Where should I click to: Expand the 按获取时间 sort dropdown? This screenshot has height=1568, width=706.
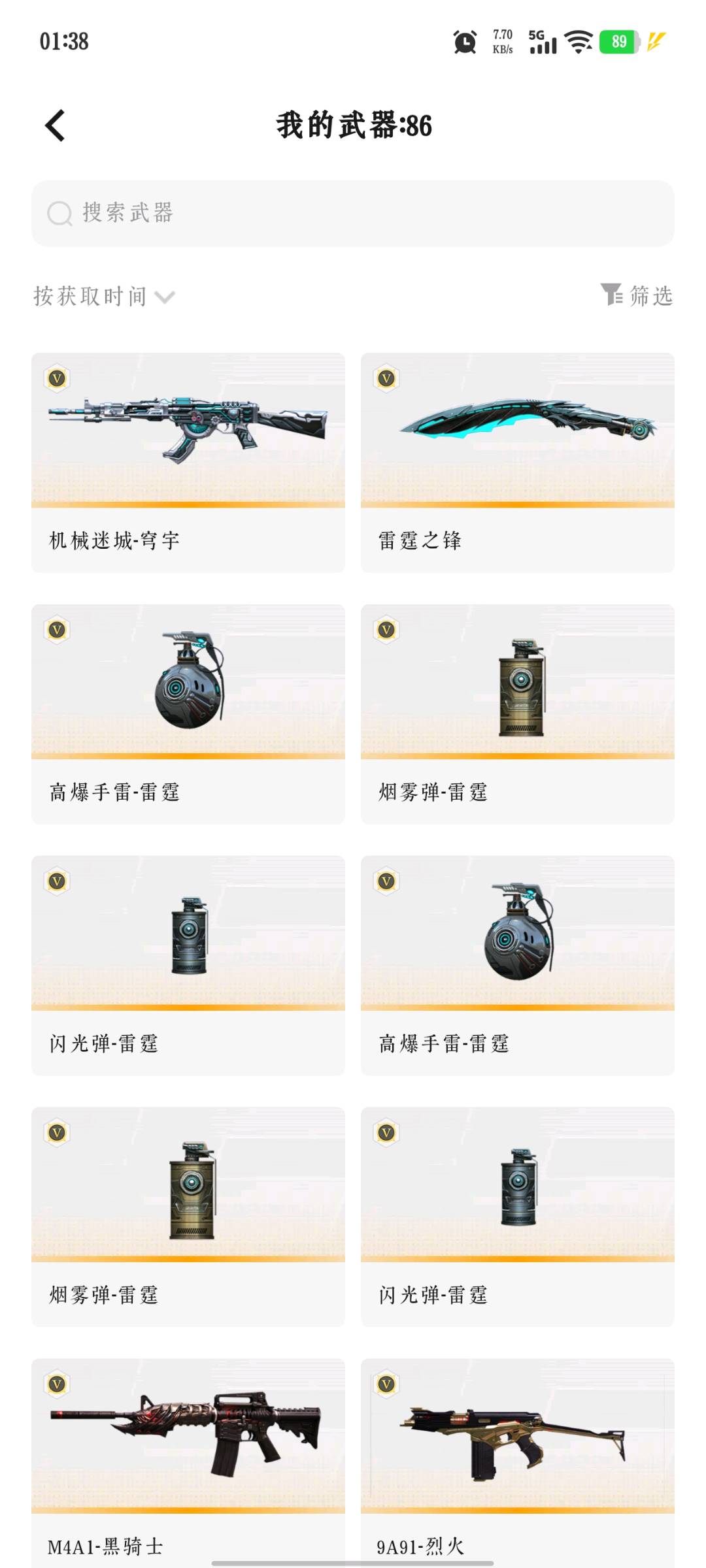[x=105, y=297]
